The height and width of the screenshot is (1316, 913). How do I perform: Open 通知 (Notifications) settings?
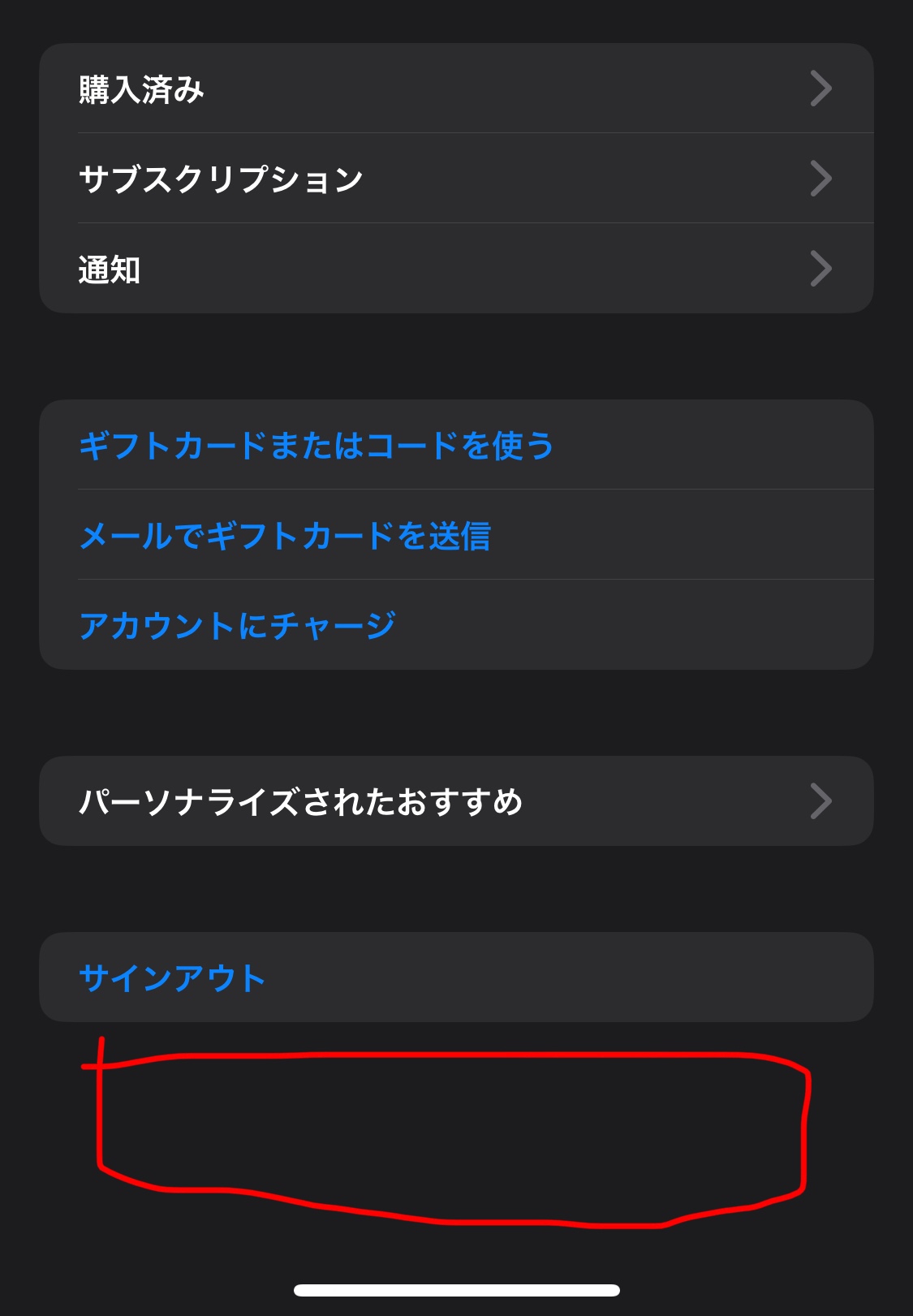(x=454, y=269)
